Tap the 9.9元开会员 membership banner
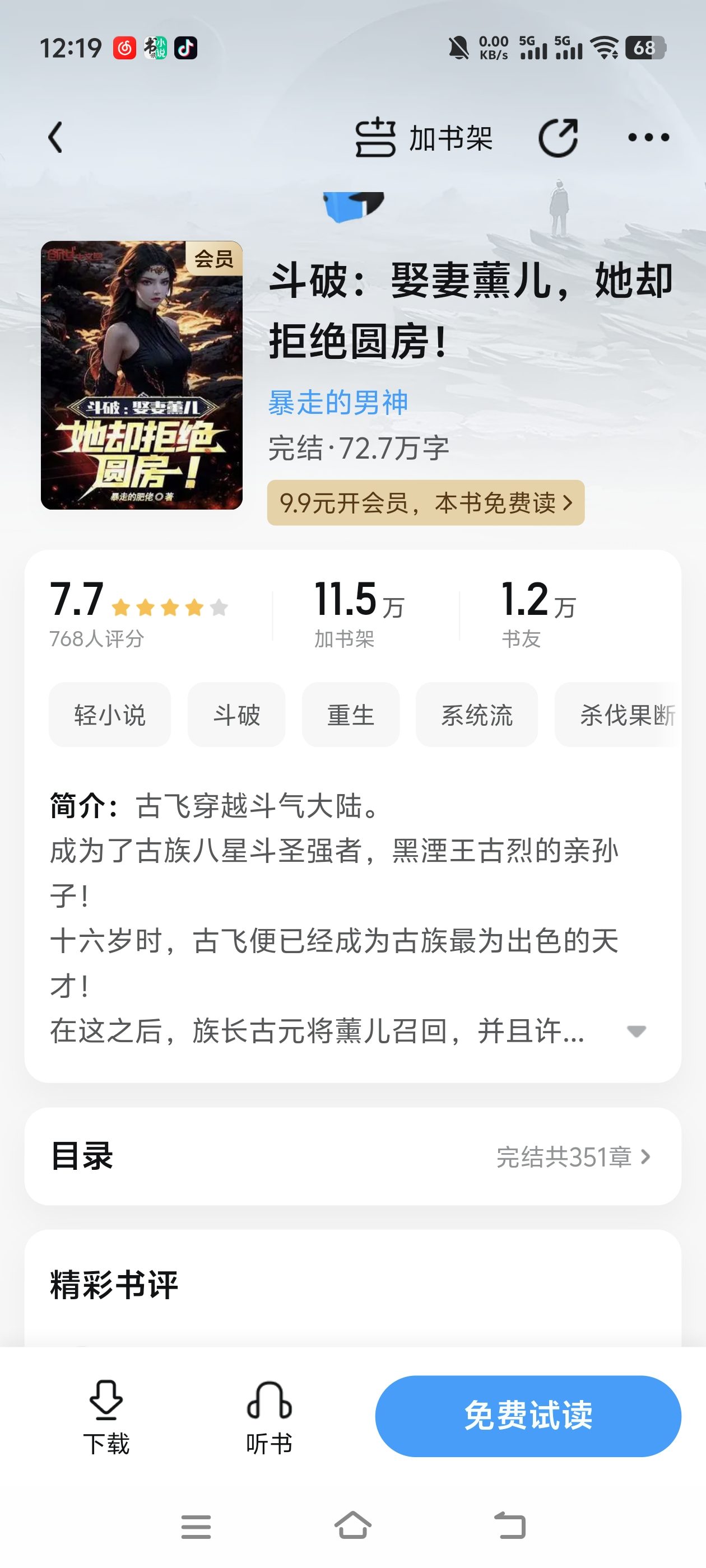Screen dimensions: 706x1568 click(425, 503)
